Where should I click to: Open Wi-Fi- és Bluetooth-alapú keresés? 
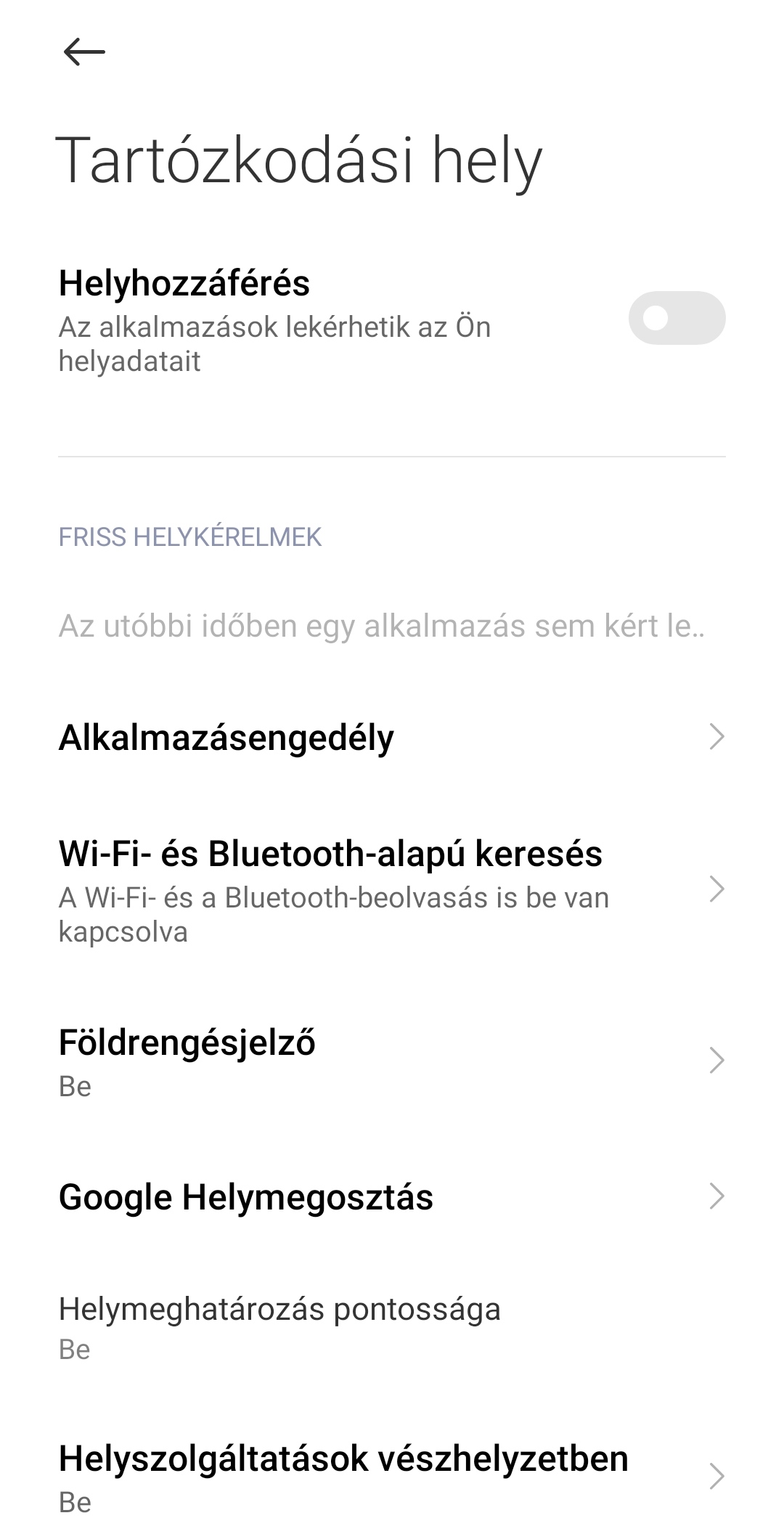click(x=392, y=889)
